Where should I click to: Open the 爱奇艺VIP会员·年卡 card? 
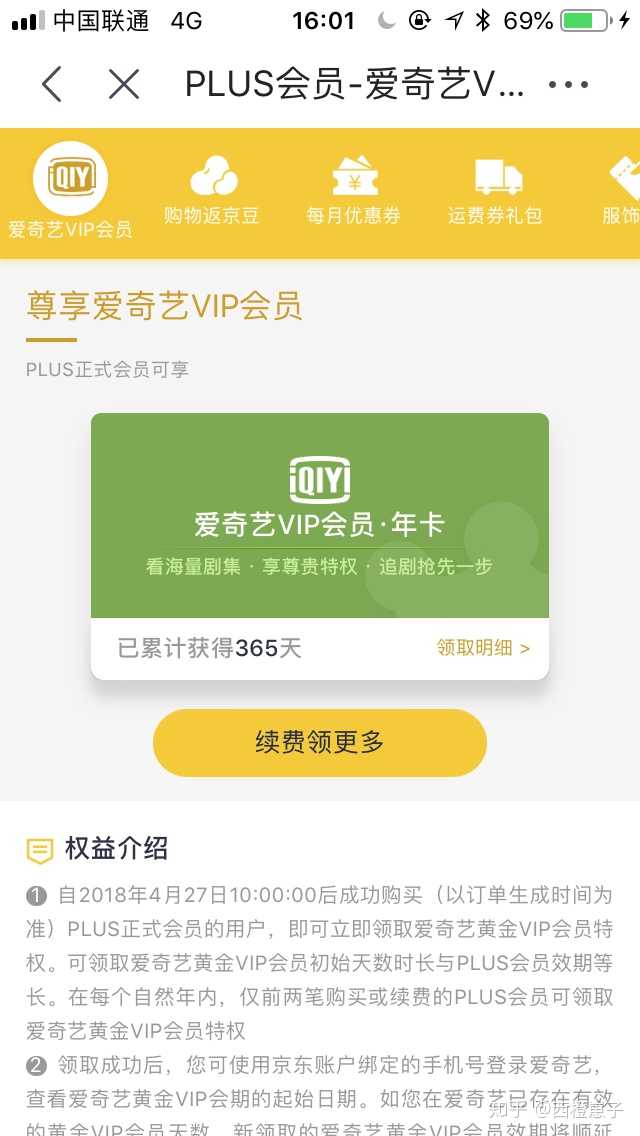319,516
